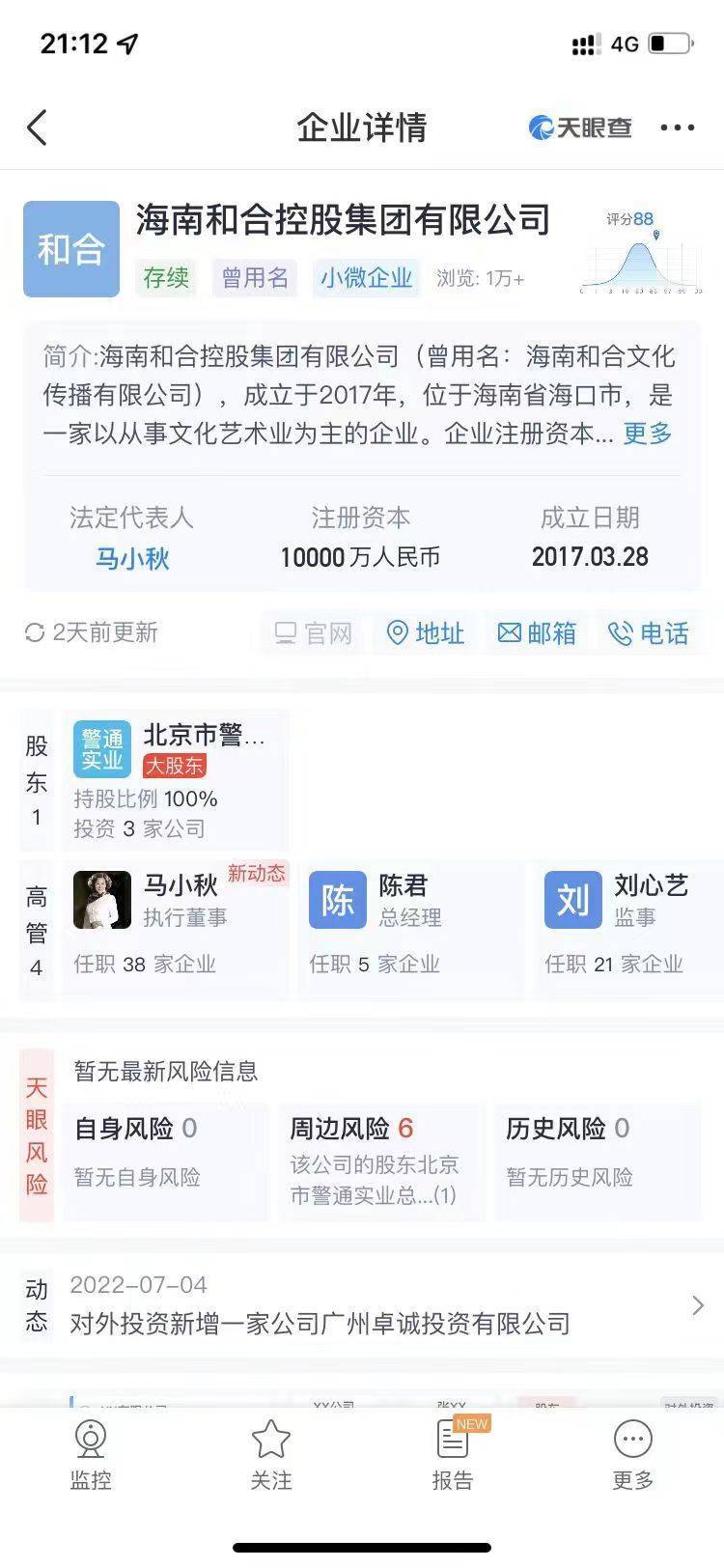This screenshot has width=724, height=1568.
Task: Open 更多 in the bottom bar
Action: click(x=633, y=1455)
